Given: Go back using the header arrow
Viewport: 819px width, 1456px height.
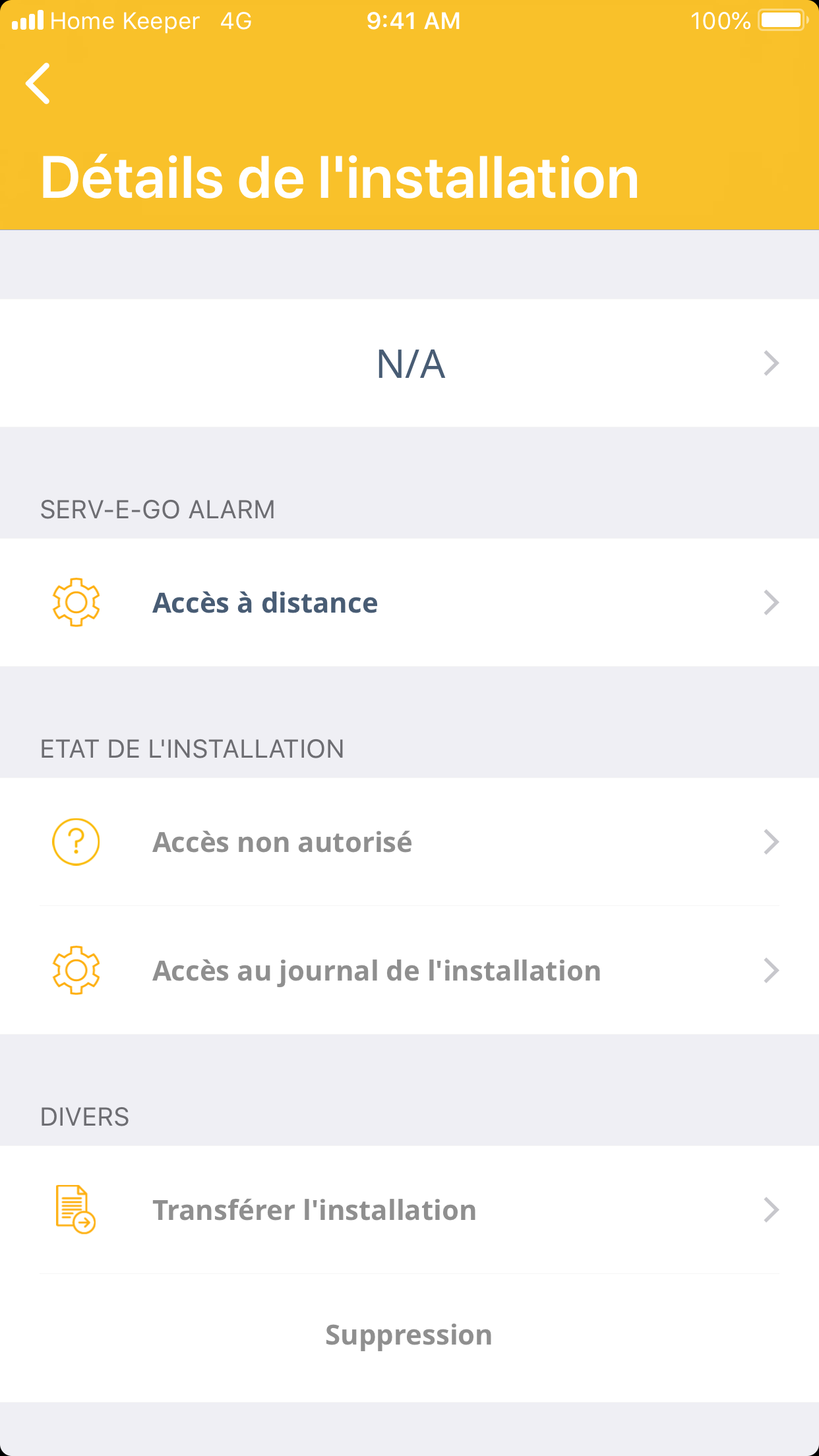Looking at the screenshot, I should click(x=38, y=84).
